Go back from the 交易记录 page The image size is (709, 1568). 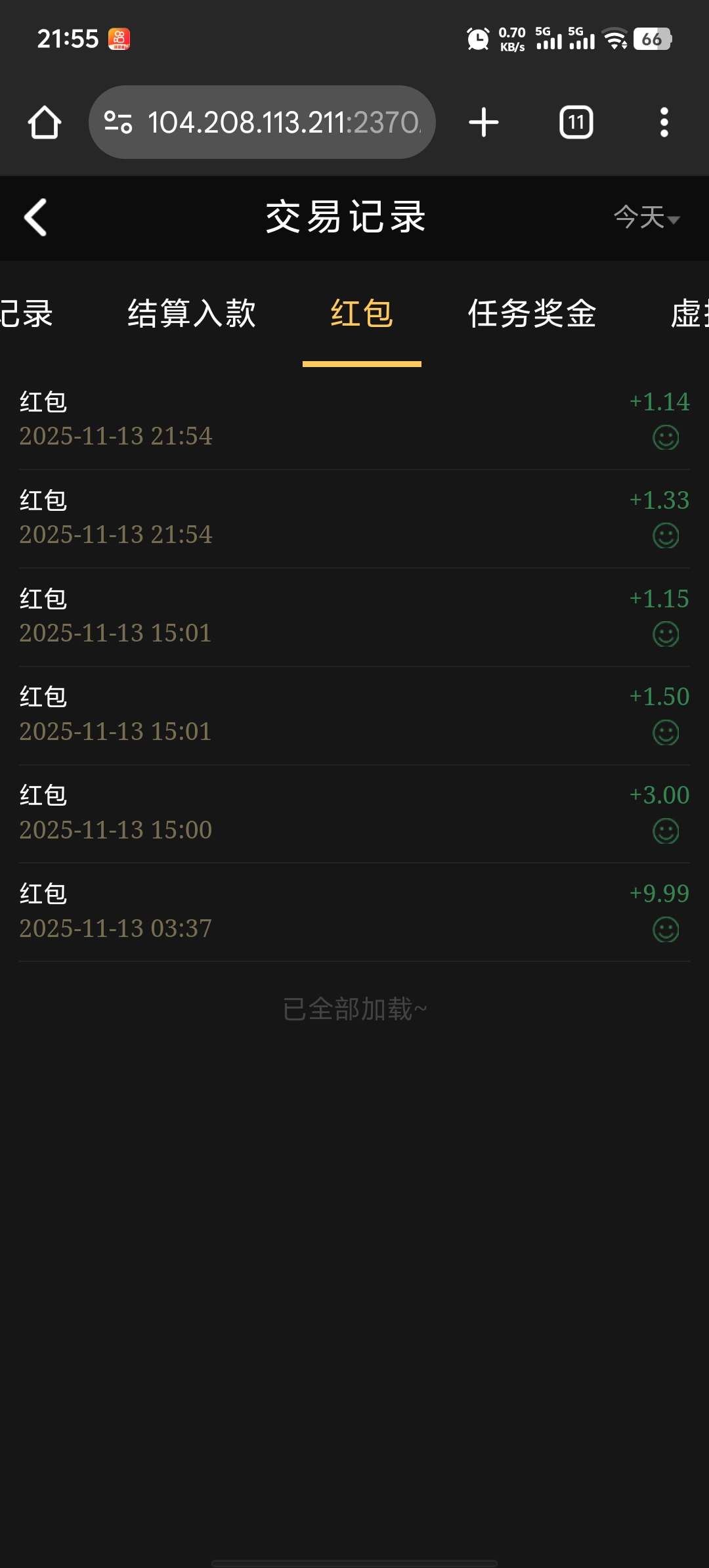pos(36,217)
